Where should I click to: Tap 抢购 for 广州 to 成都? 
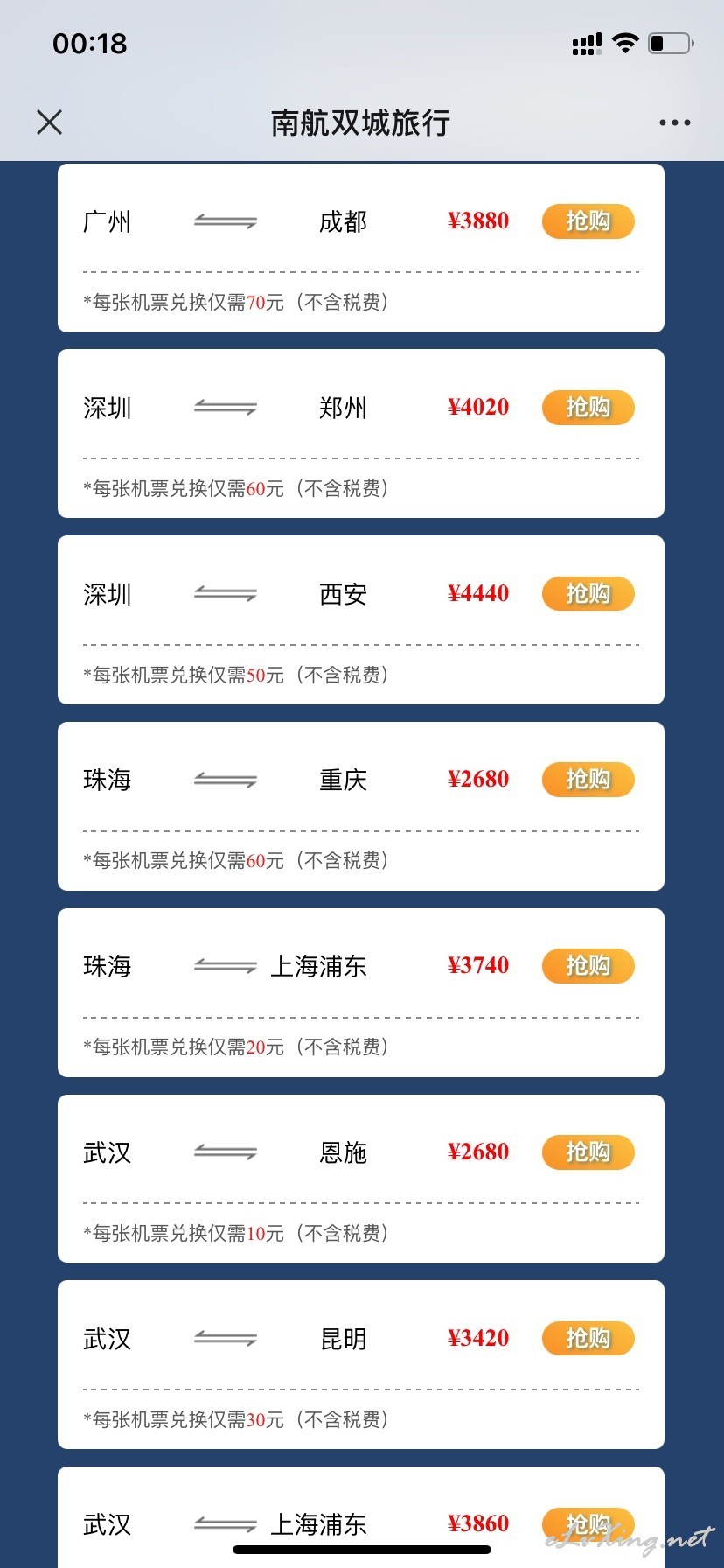click(588, 221)
